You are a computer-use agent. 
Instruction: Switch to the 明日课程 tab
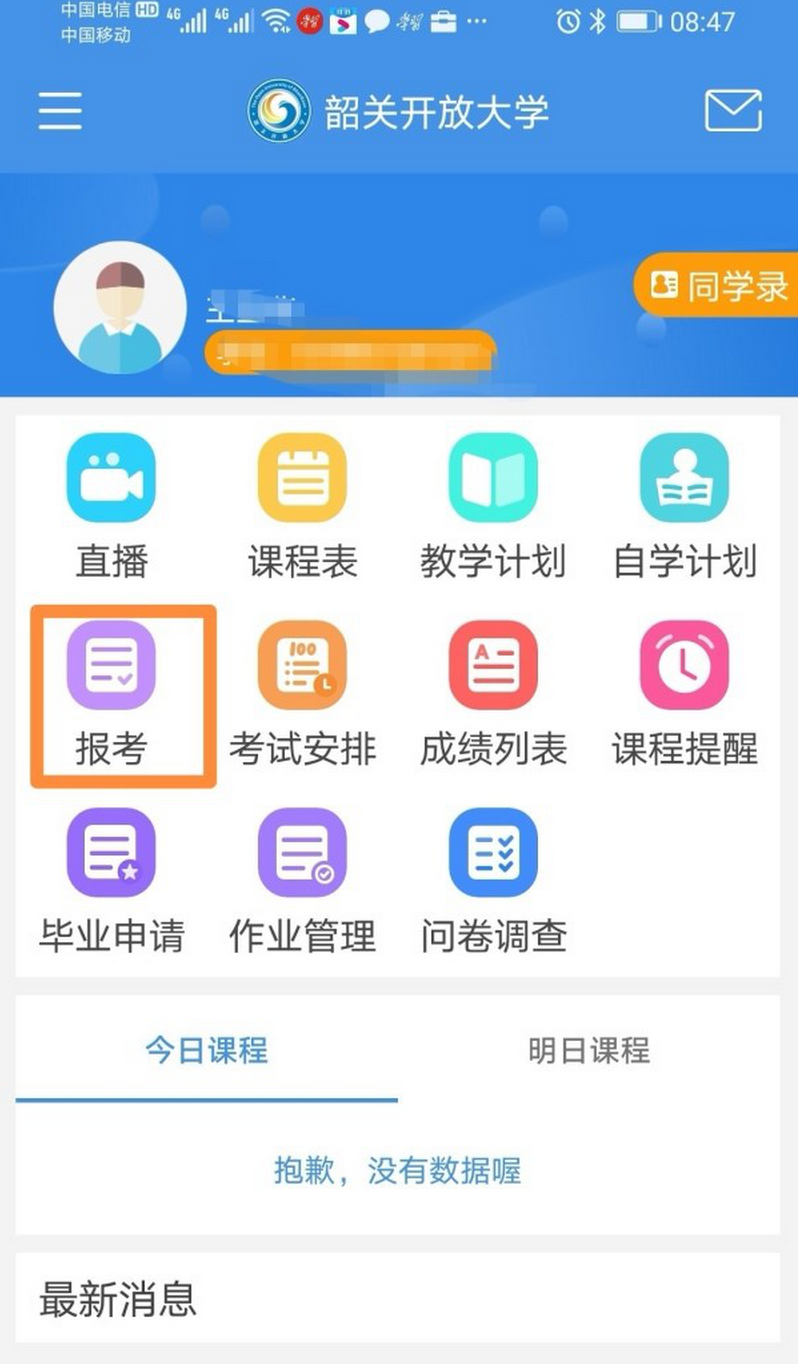coord(589,1051)
